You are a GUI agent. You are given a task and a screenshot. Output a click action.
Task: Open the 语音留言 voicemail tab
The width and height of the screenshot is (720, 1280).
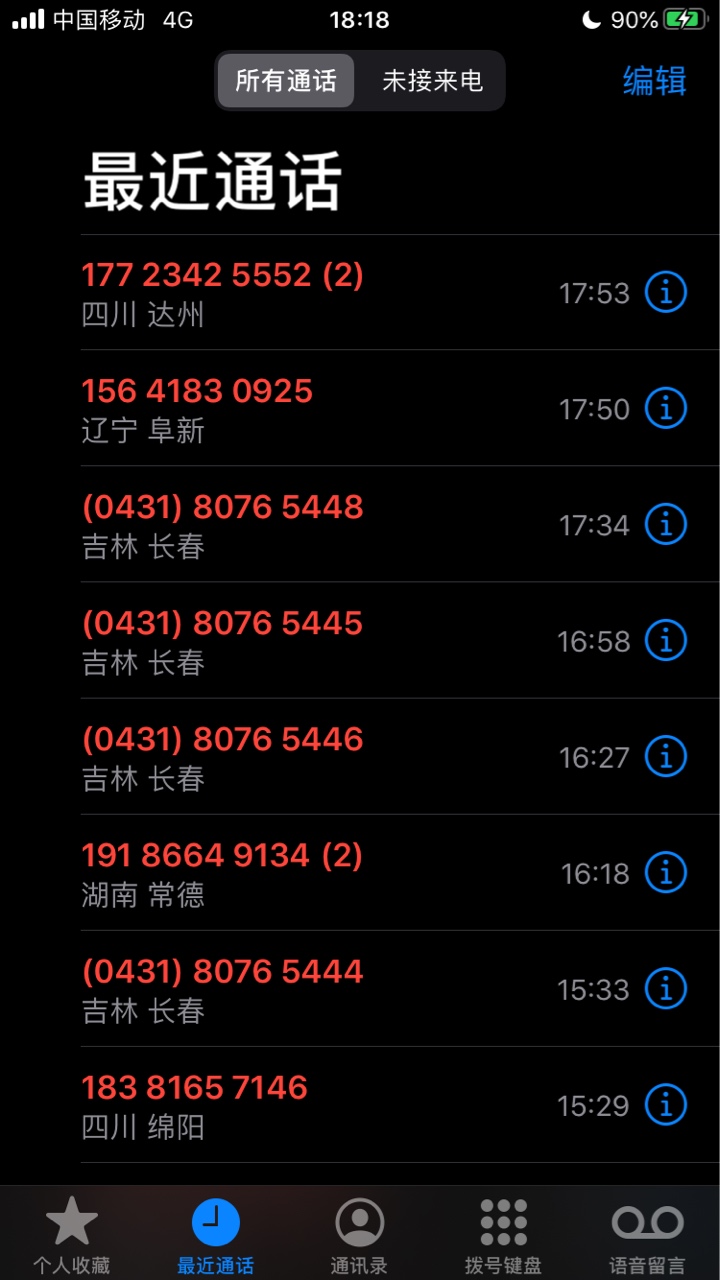point(647,1236)
